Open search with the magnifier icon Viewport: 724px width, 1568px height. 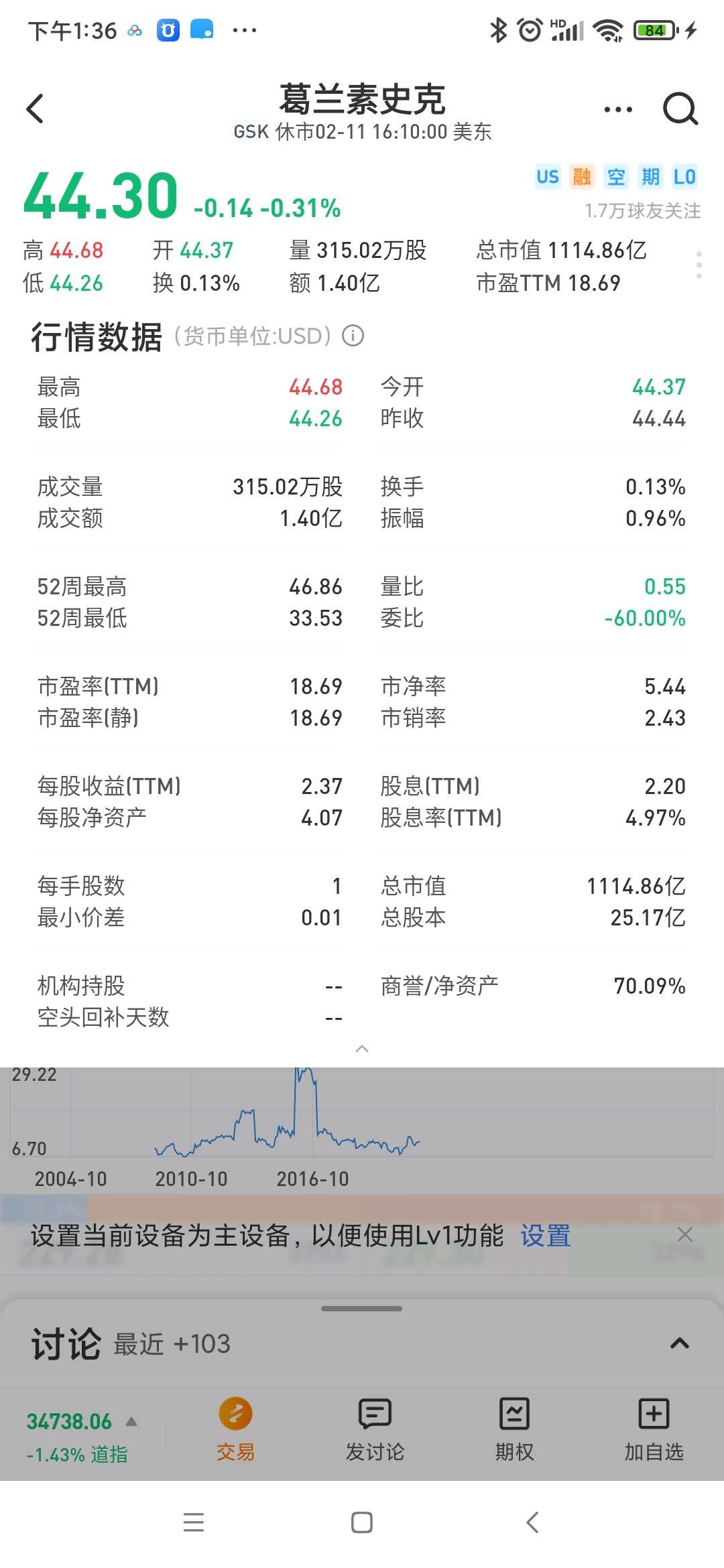tap(680, 109)
